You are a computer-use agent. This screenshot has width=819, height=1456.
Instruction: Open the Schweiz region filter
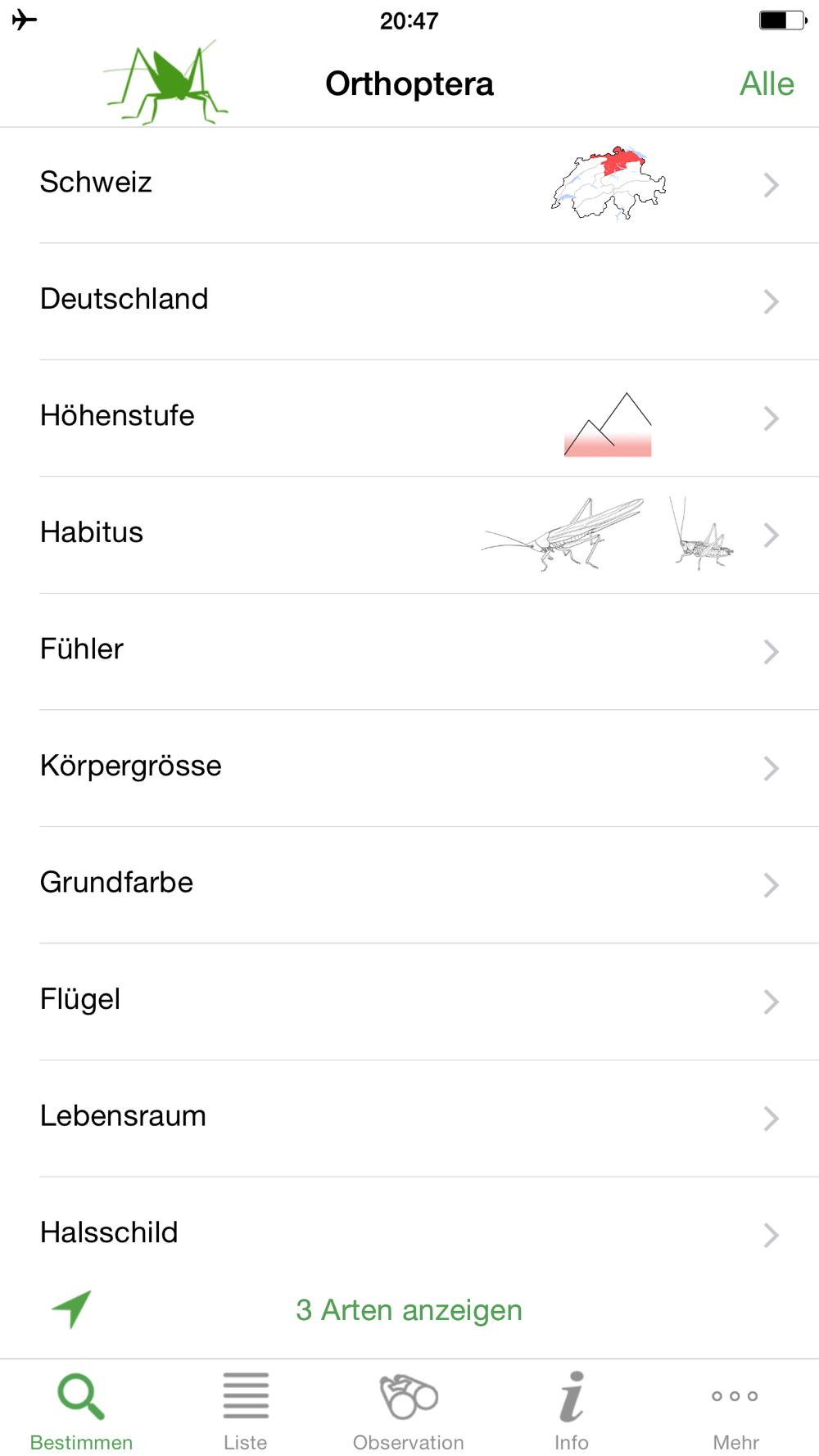coord(409,185)
